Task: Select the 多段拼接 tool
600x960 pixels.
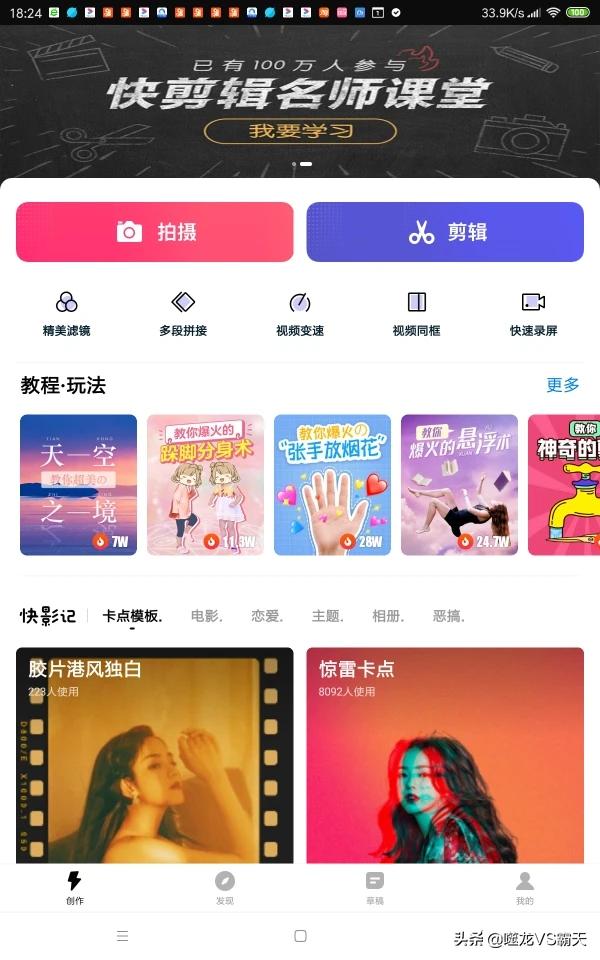Action: [x=183, y=314]
